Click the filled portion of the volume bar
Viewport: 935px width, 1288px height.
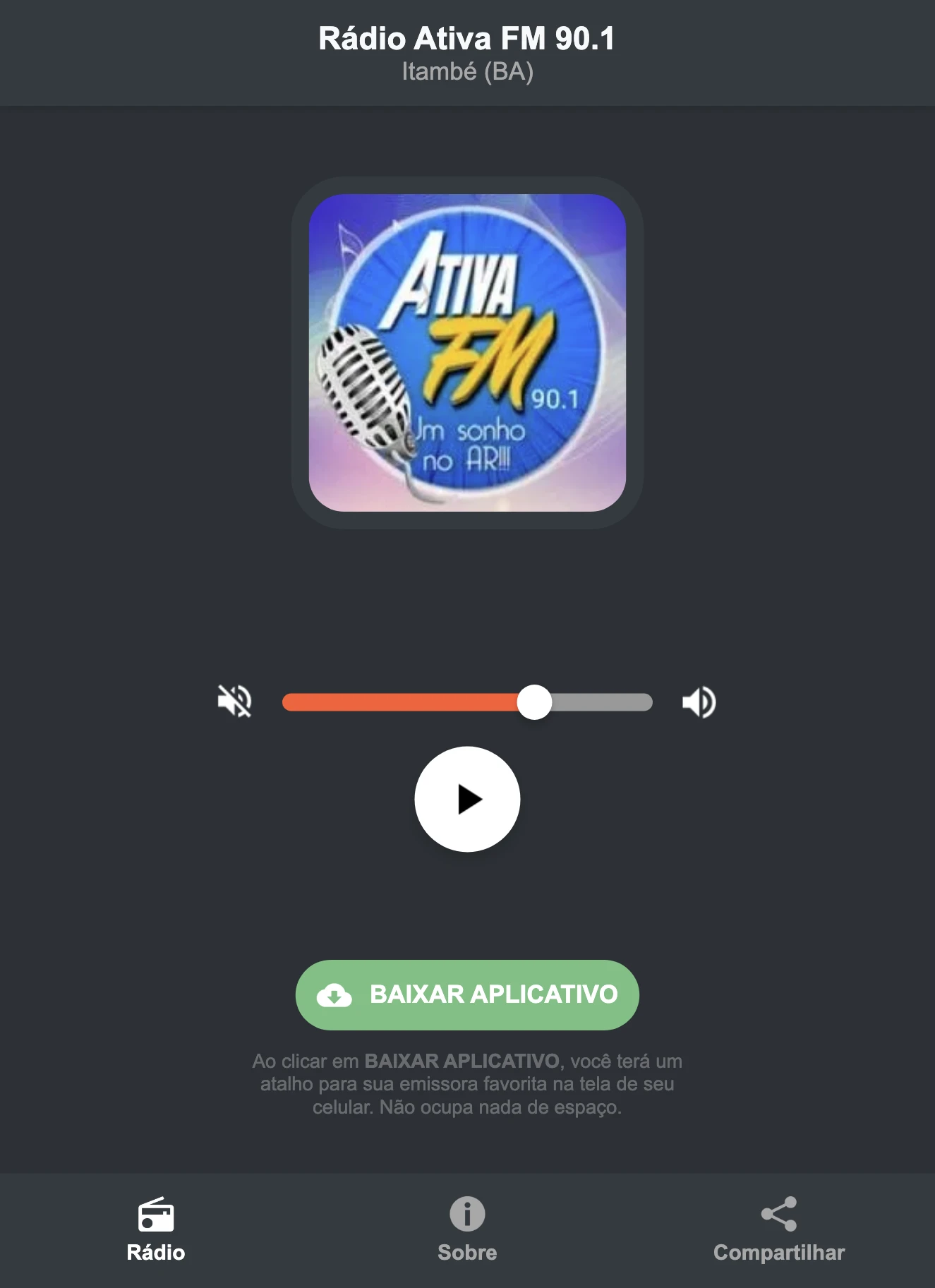[402, 702]
